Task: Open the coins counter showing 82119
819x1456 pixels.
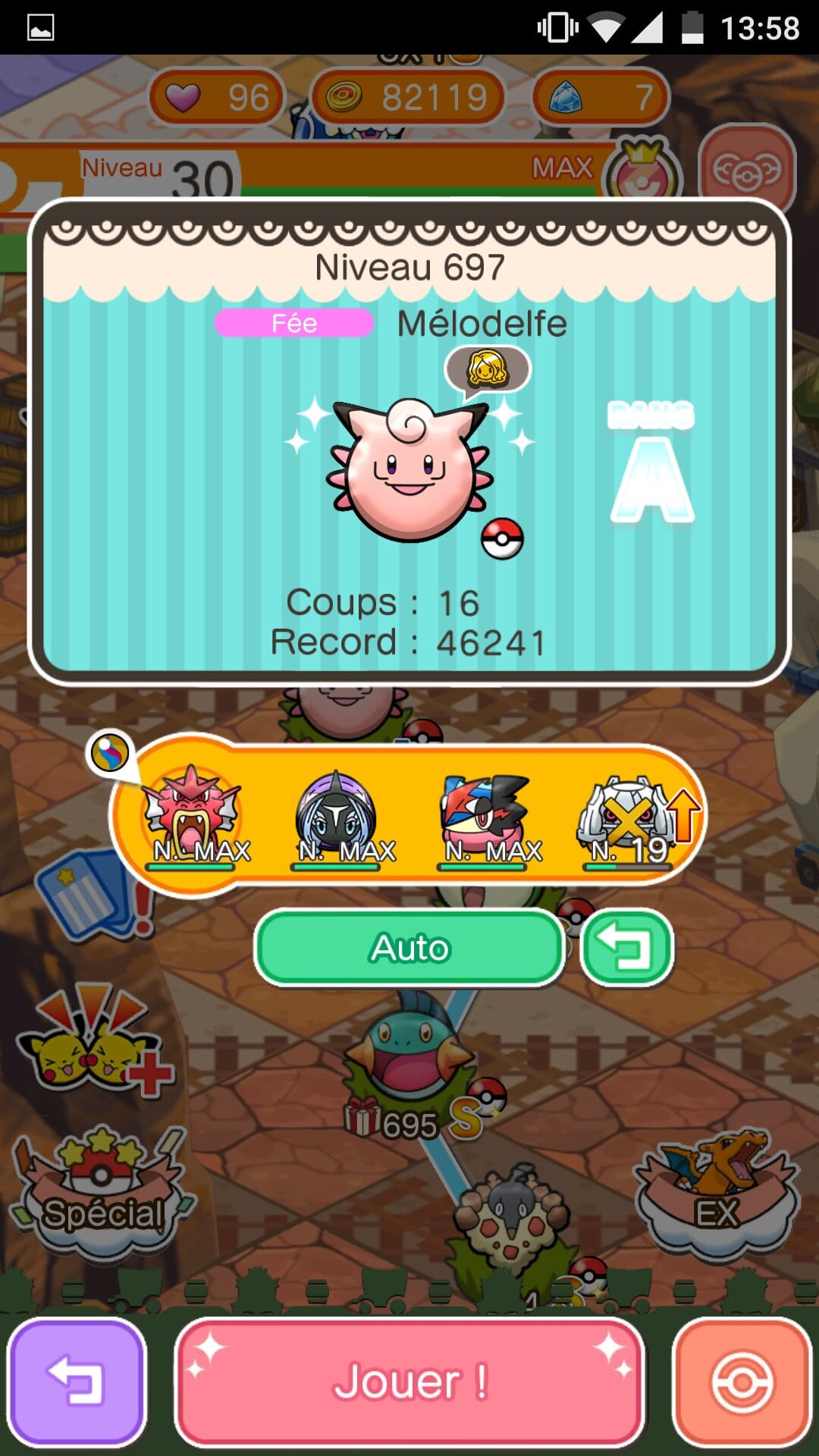Action: click(408, 97)
